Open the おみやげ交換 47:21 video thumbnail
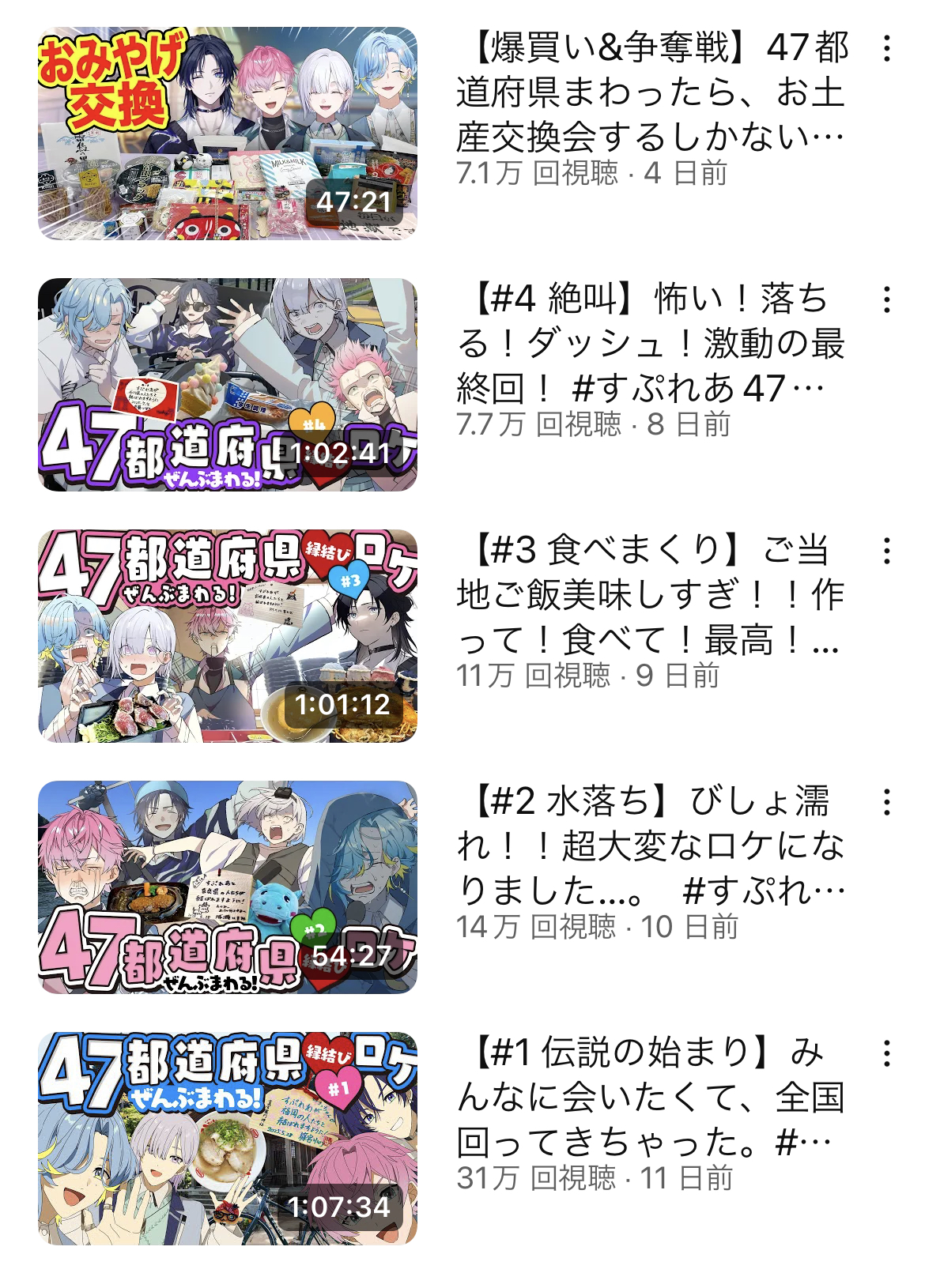This screenshot has height=1288, width=925. pyautogui.click(x=228, y=133)
